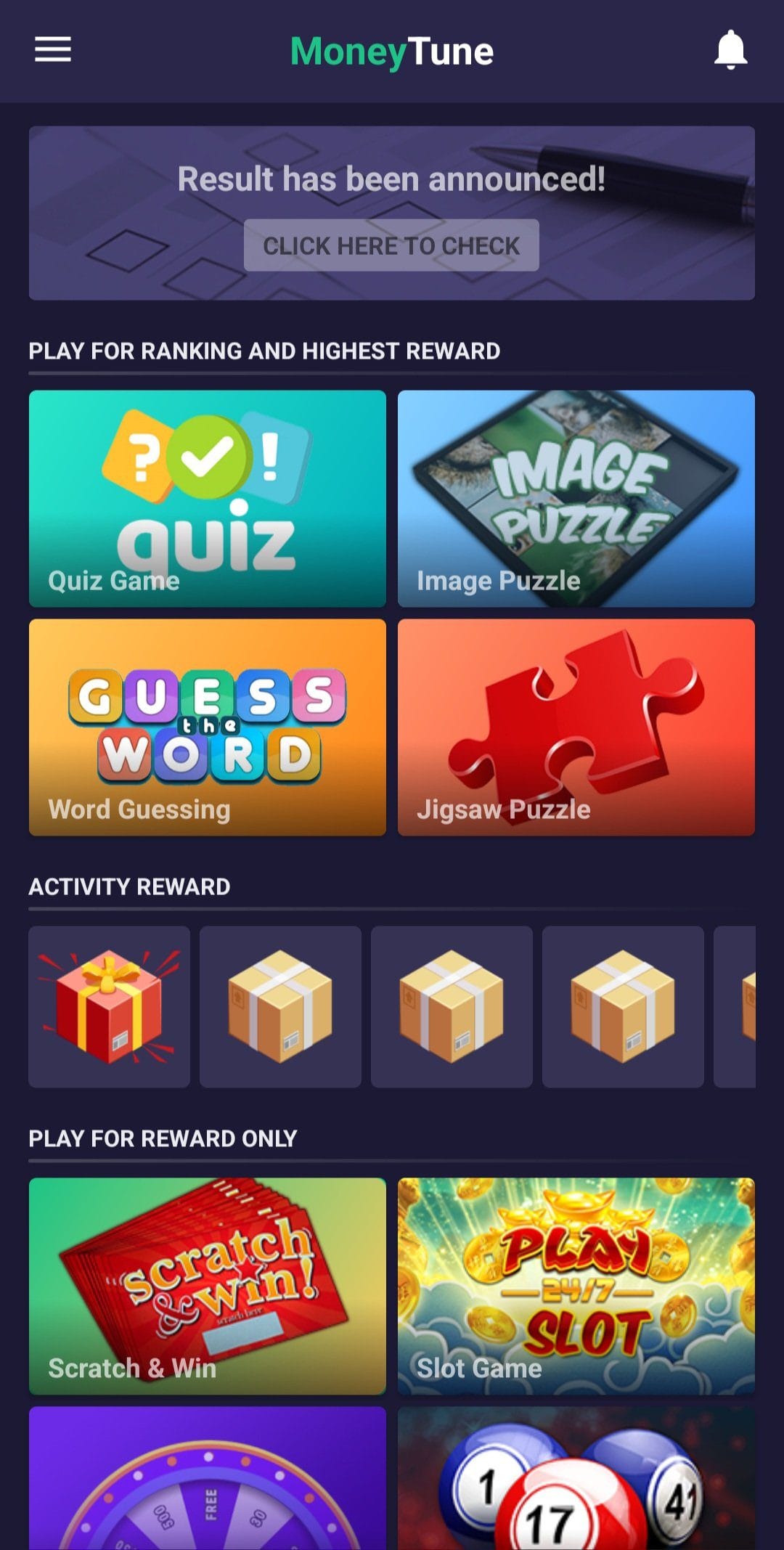The width and height of the screenshot is (784, 1550).
Task: Claim the red gift box reward
Action: tap(110, 1007)
